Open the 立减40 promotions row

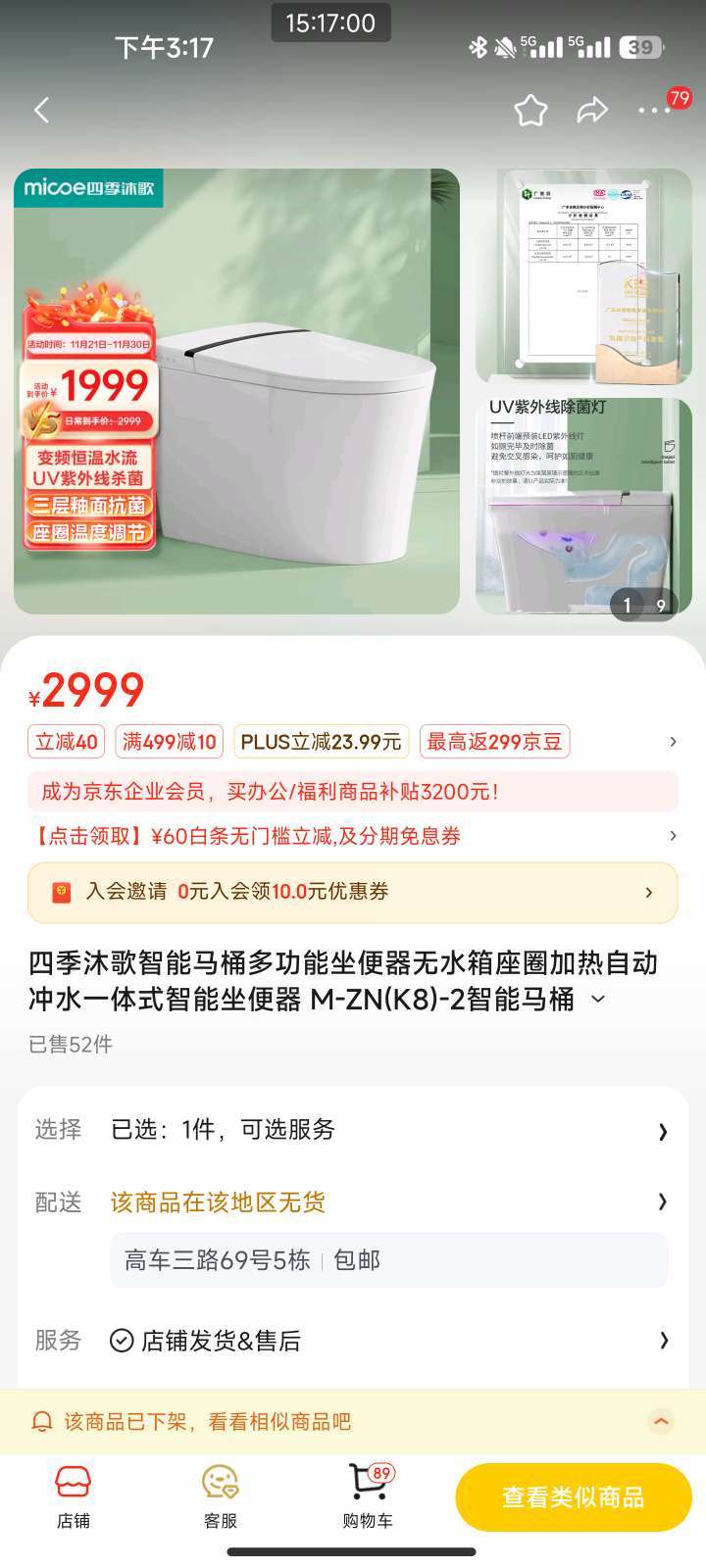(x=353, y=742)
